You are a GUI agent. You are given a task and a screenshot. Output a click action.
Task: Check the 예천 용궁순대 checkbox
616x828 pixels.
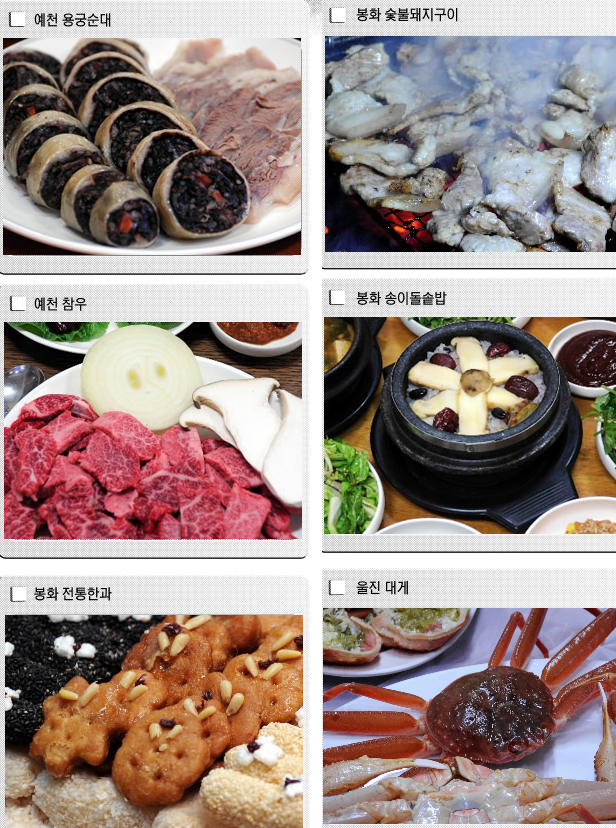tap(18, 19)
